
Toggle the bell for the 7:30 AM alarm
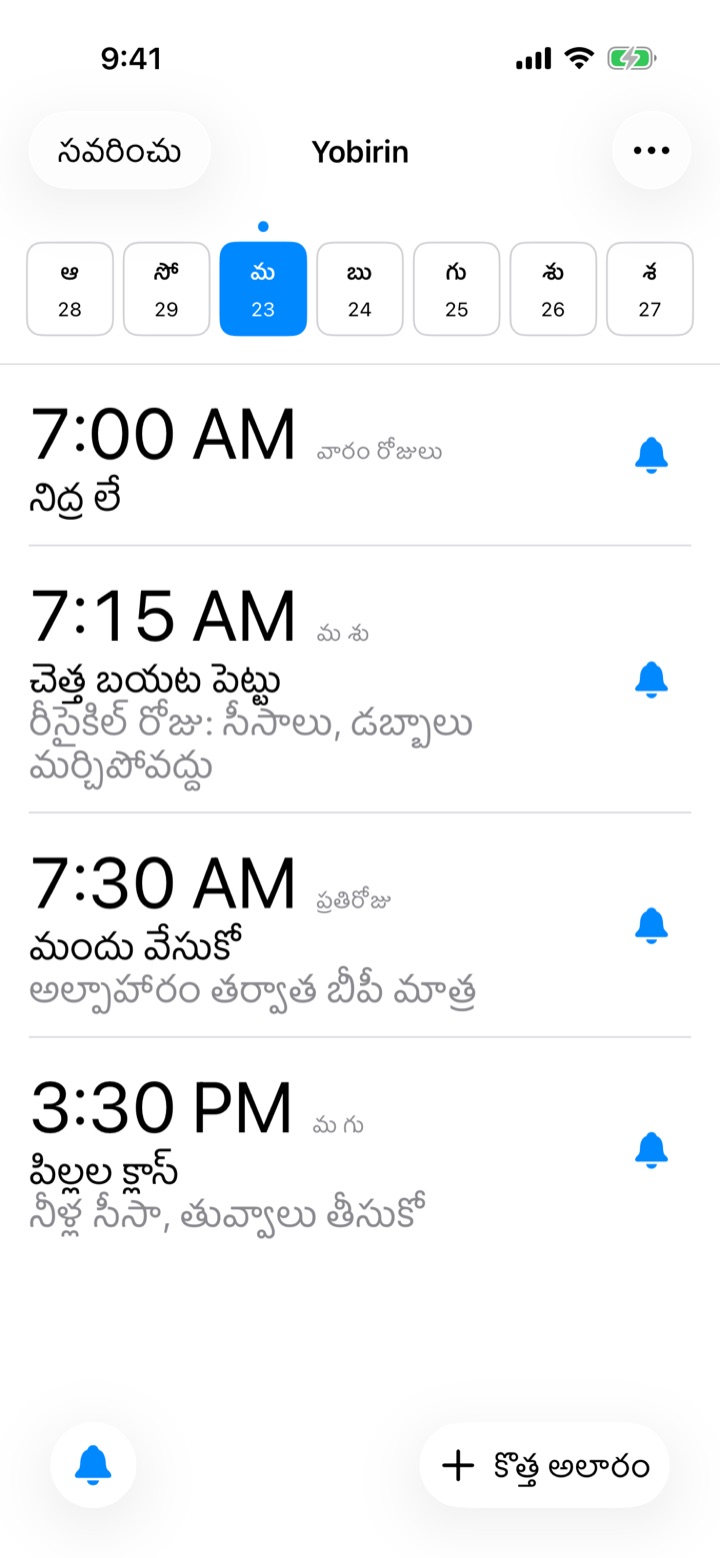click(x=651, y=925)
